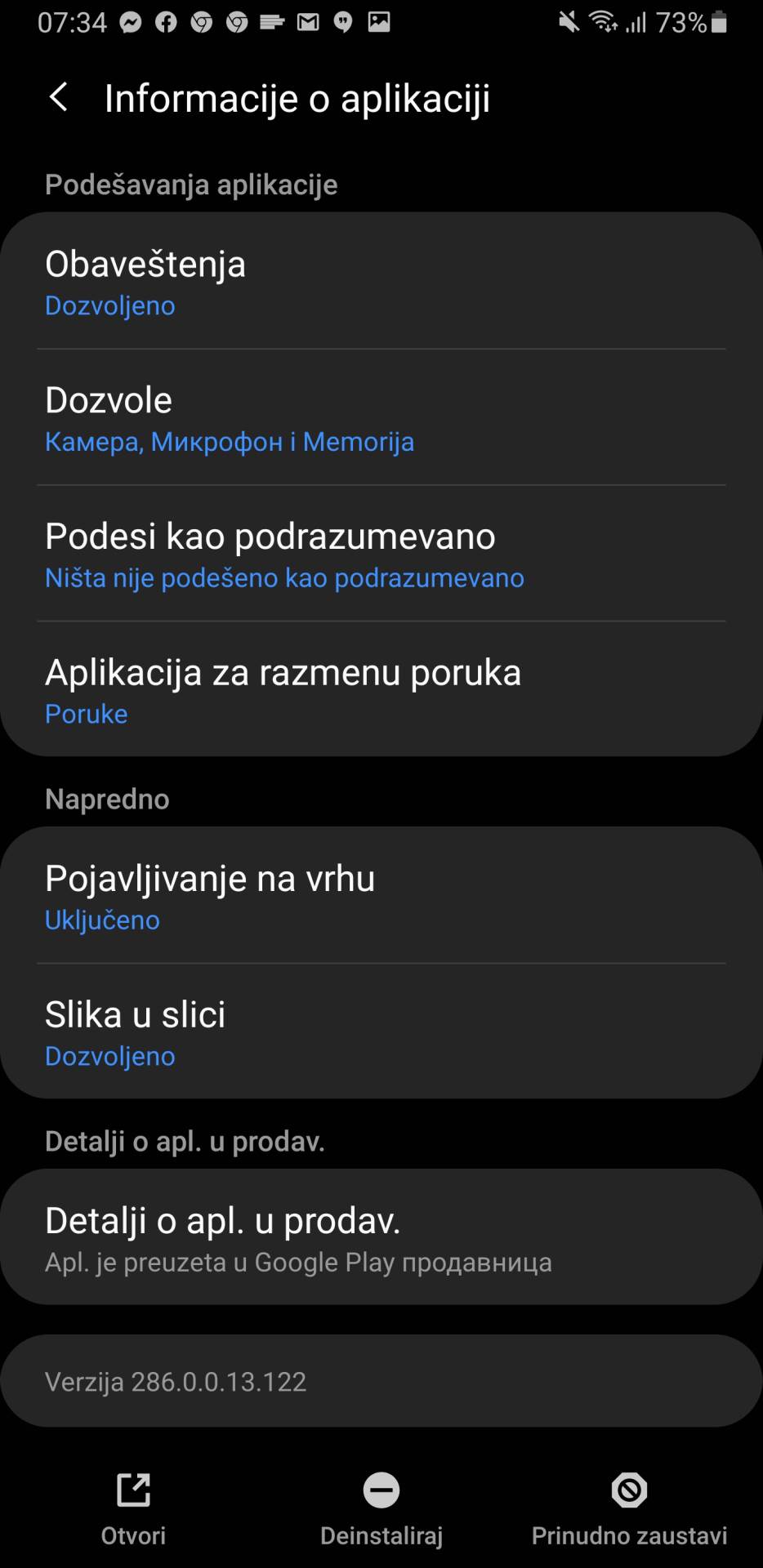Screen dimensions: 763x1568
Task: Open Slika u slici setting
Action: click(x=381, y=1032)
